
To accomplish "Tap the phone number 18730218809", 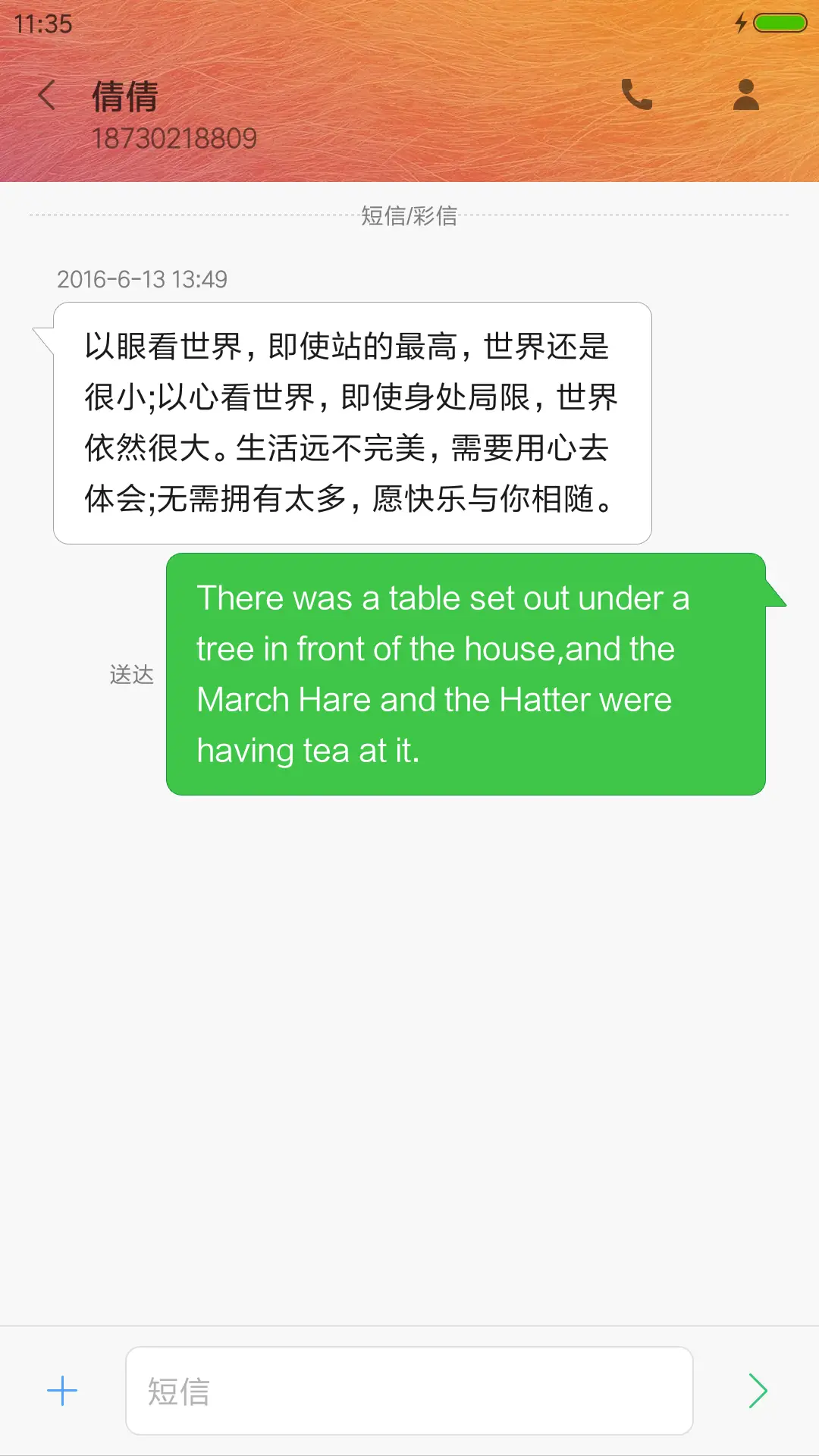I will pos(176,138).
